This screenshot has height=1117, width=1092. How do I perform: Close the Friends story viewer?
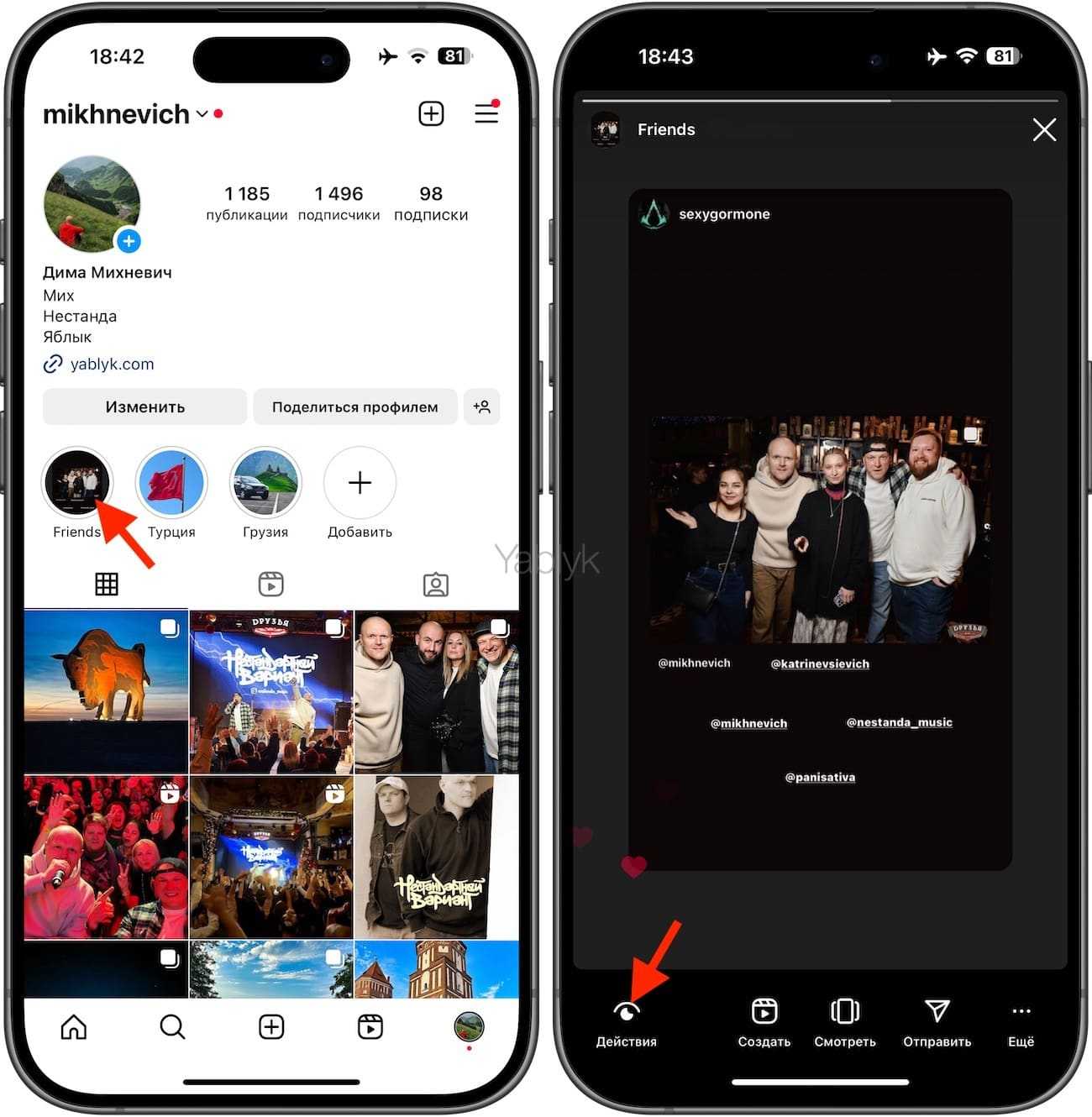point(1044,129)
